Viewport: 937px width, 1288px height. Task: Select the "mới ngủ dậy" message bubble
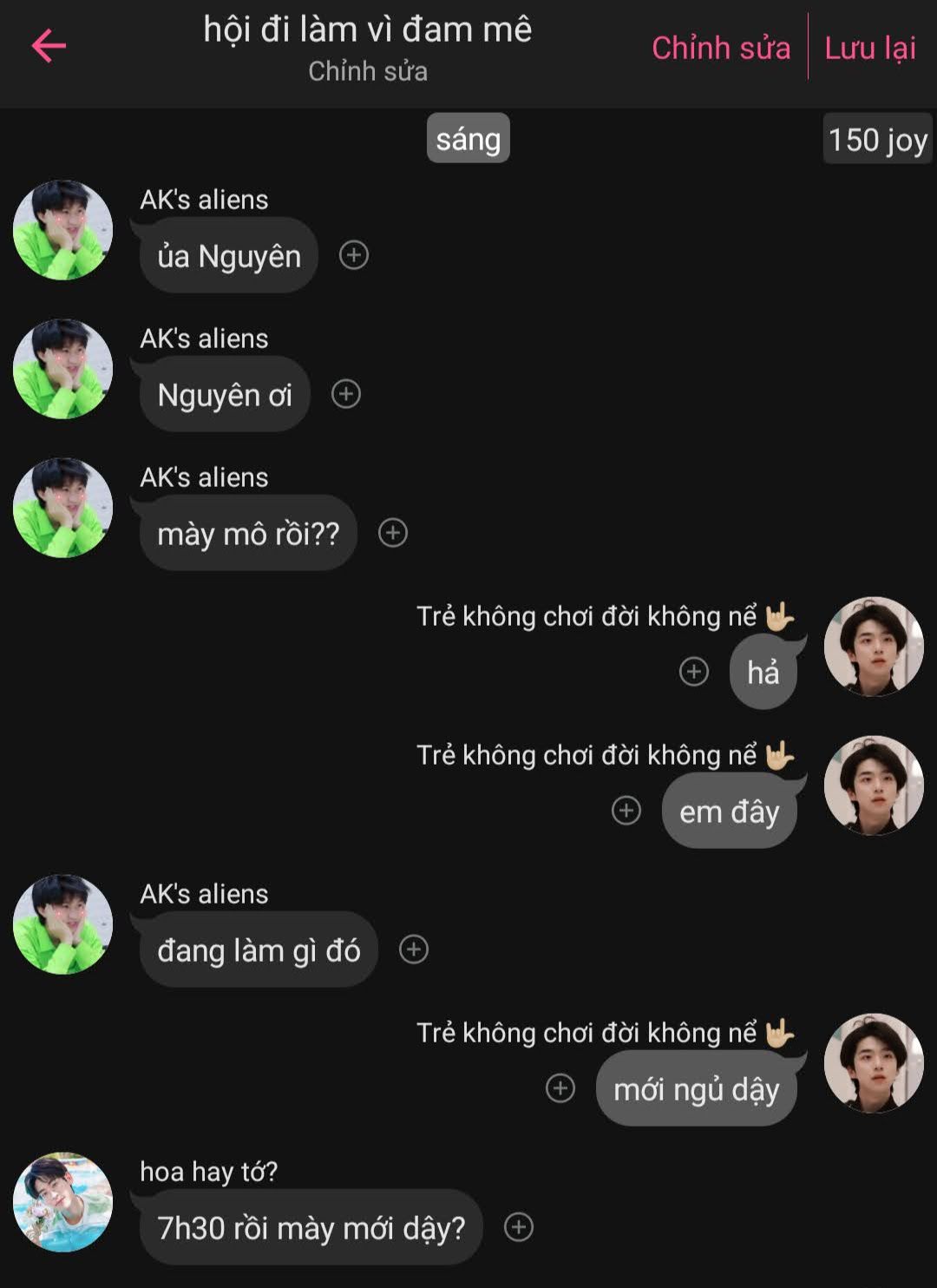696,1089
